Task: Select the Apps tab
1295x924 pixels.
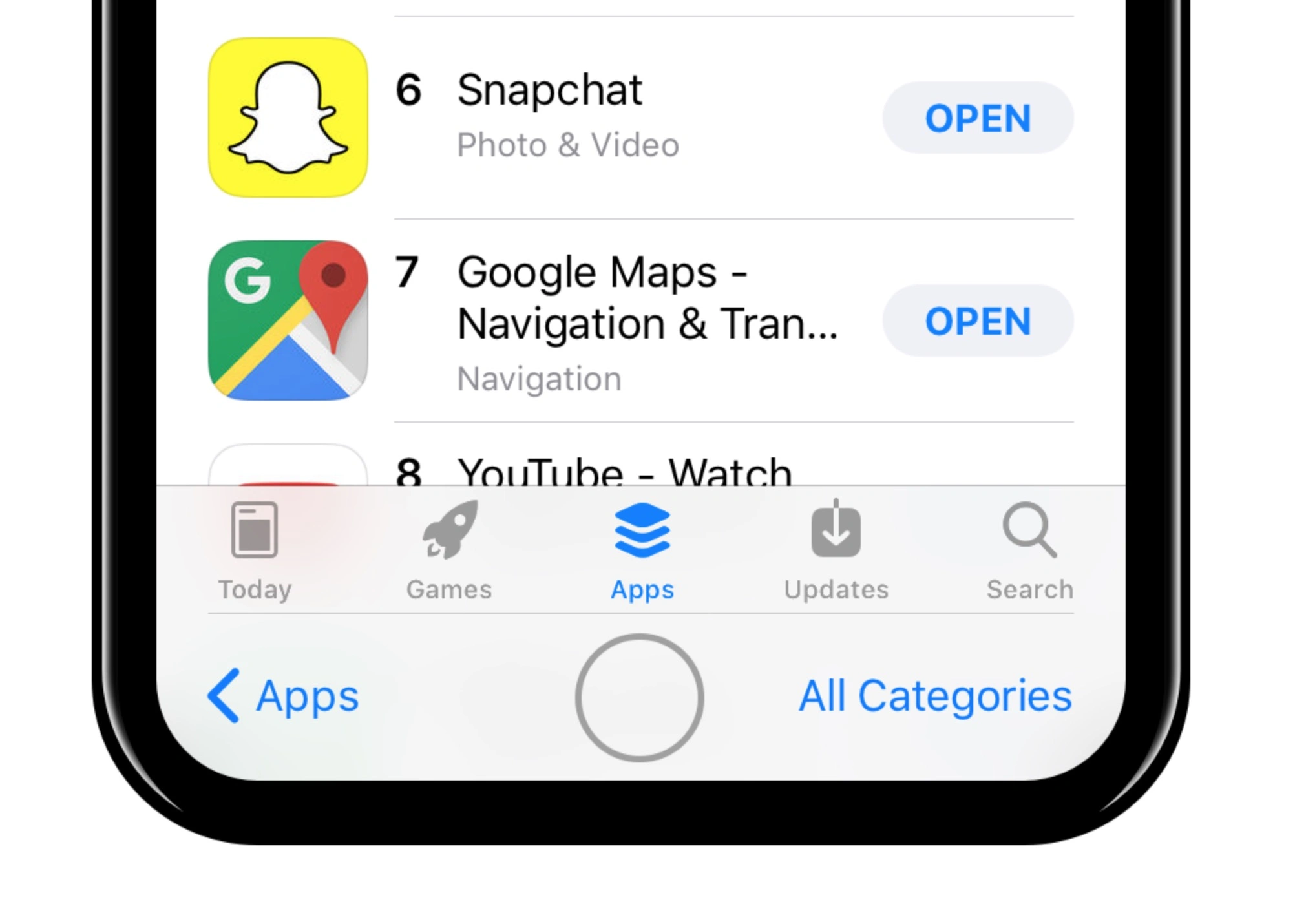Action: pyautogui.click(x=642, y=551)
